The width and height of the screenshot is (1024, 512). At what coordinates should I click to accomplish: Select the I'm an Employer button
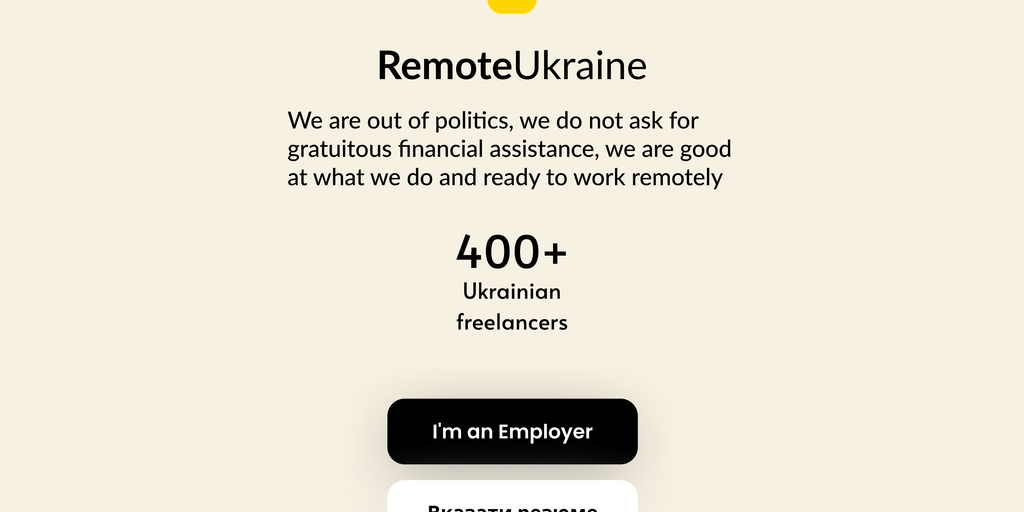[x=512, y=431]
